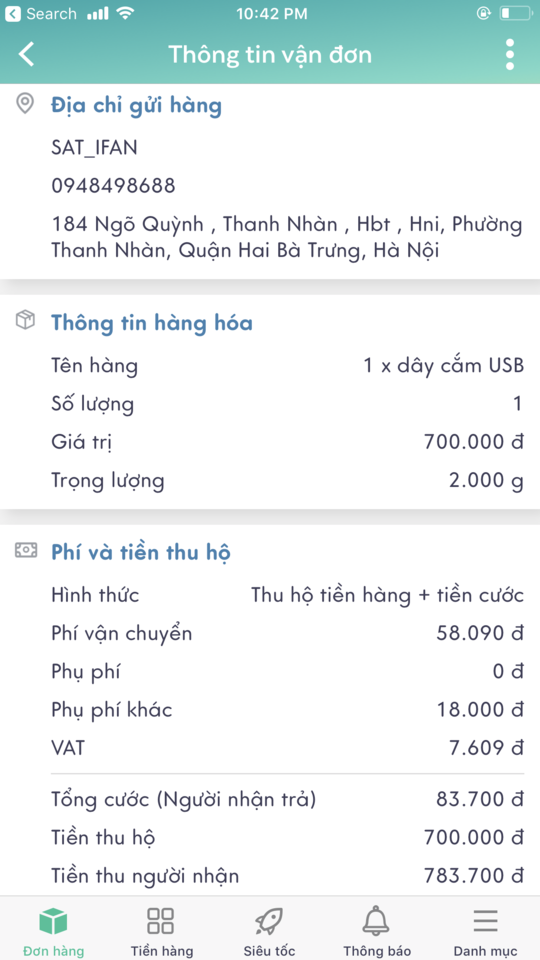
Task: Open Thông báo notifications tab
Action: pyautogui.click(x=377, y=932)
